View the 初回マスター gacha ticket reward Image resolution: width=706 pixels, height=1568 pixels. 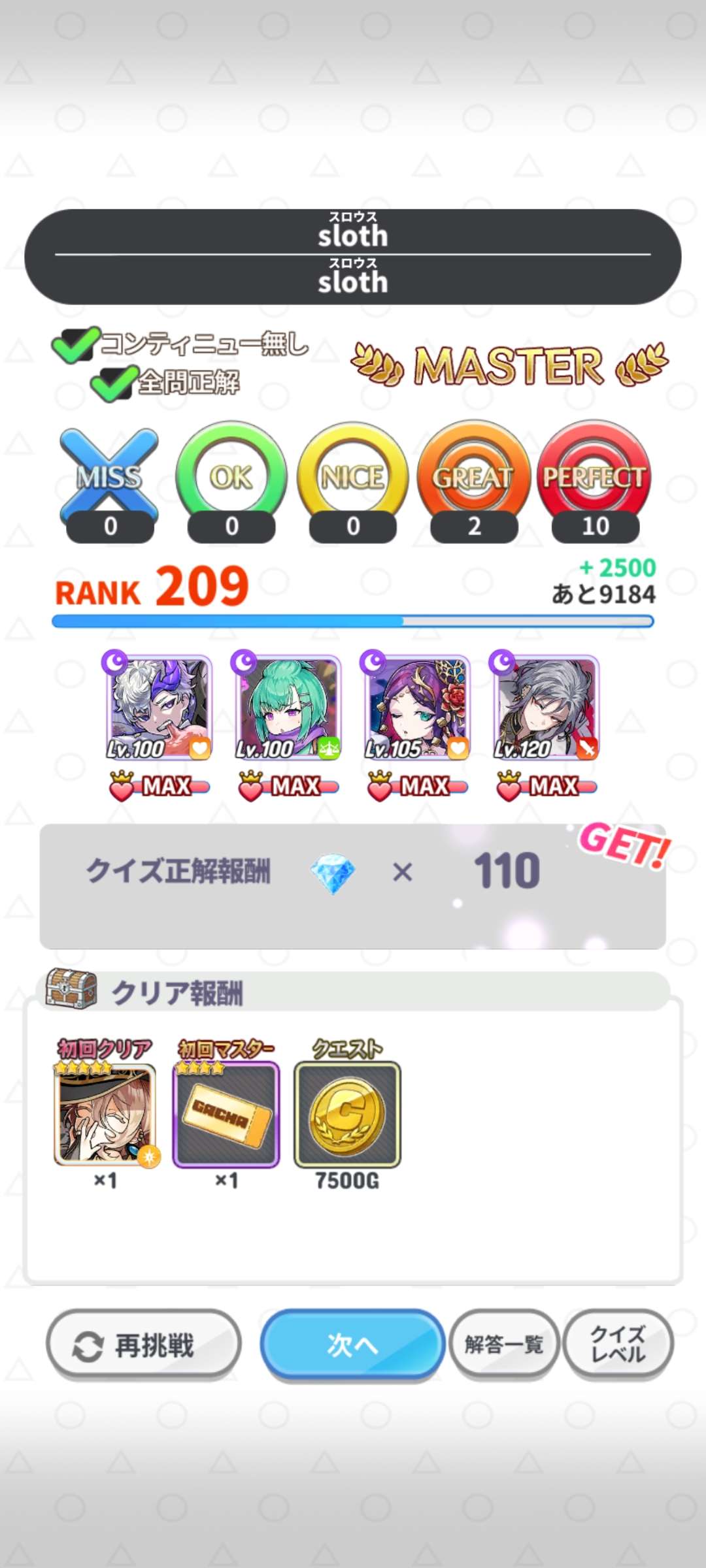[x=226, y=1115]
